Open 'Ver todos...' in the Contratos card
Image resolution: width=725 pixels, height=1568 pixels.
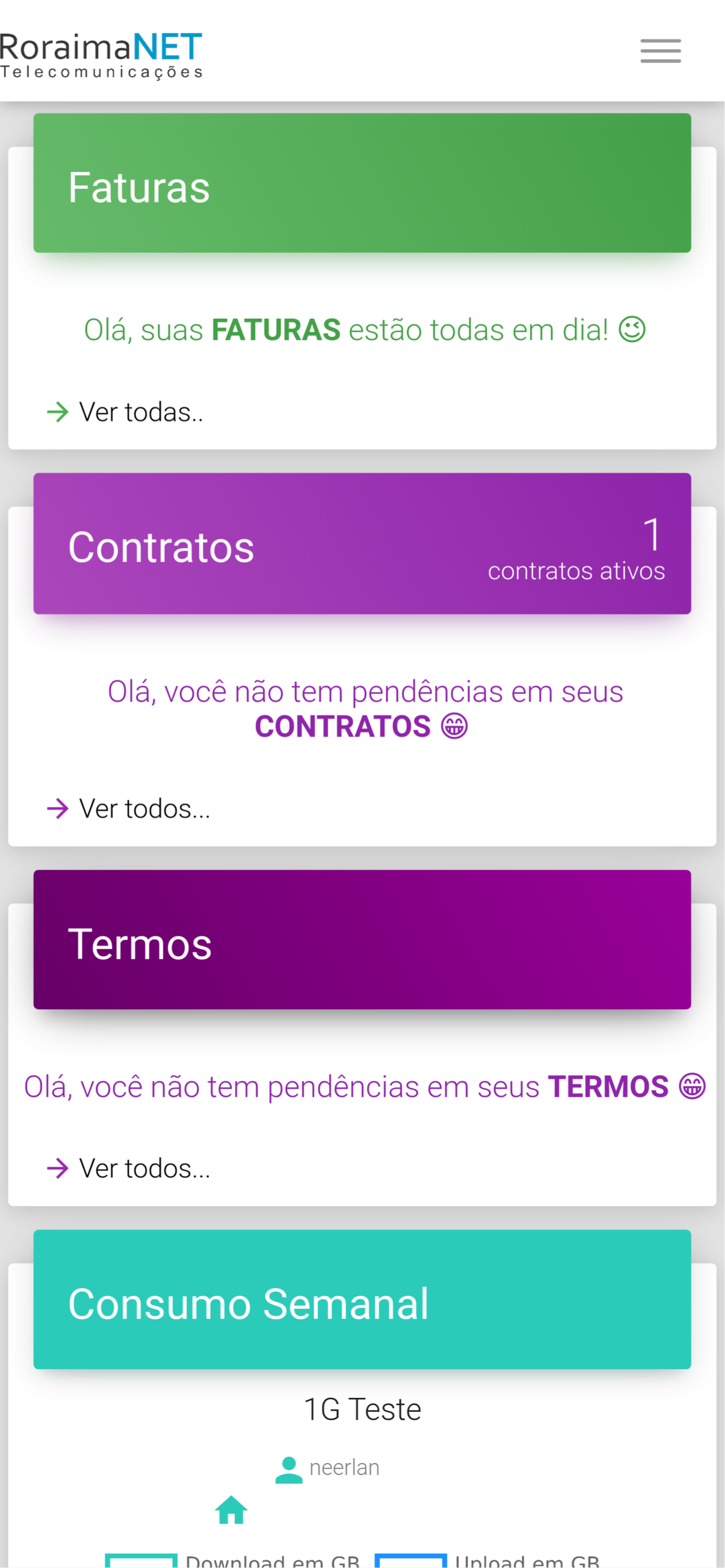pos(128,808)
